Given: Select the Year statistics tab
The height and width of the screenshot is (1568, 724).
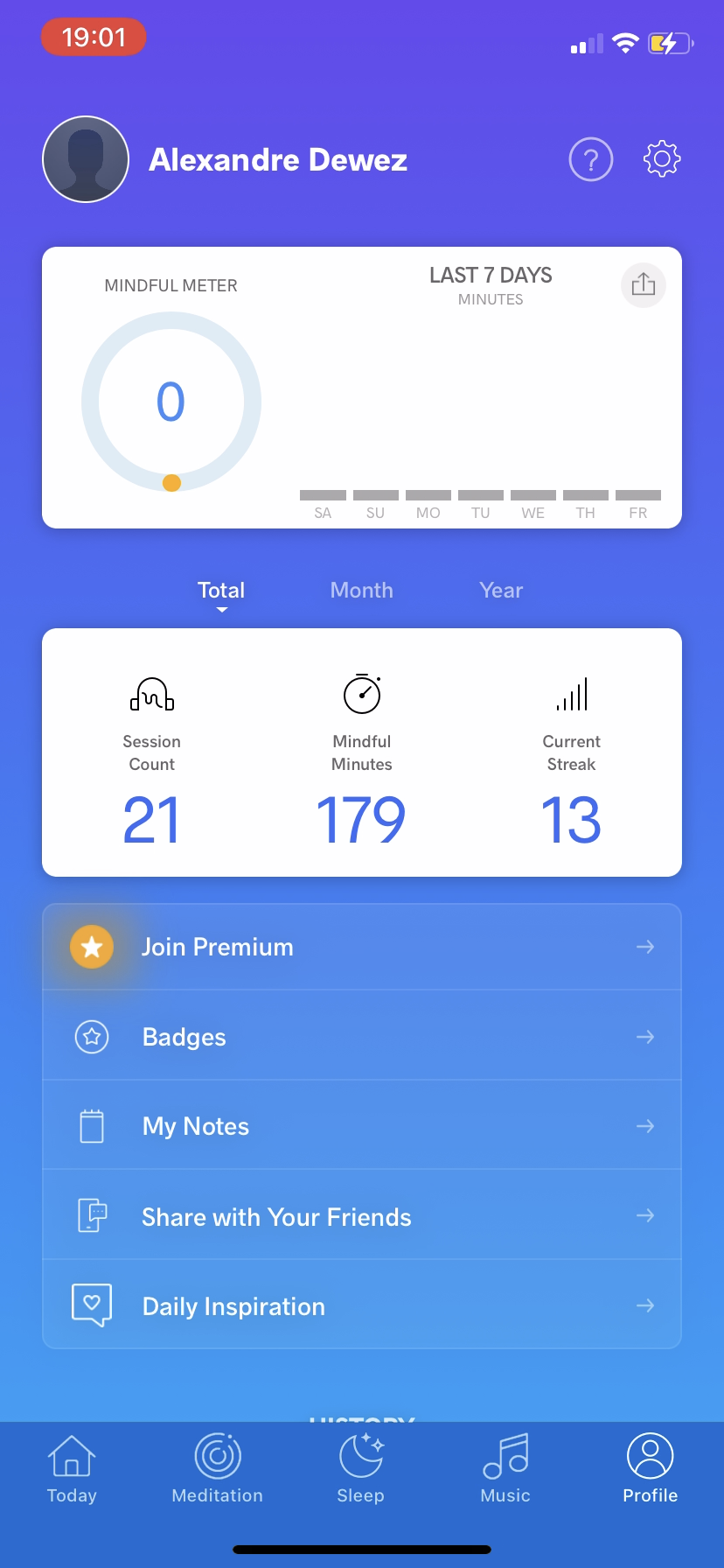Looking at the screenshot, I should tap(500, 590).
